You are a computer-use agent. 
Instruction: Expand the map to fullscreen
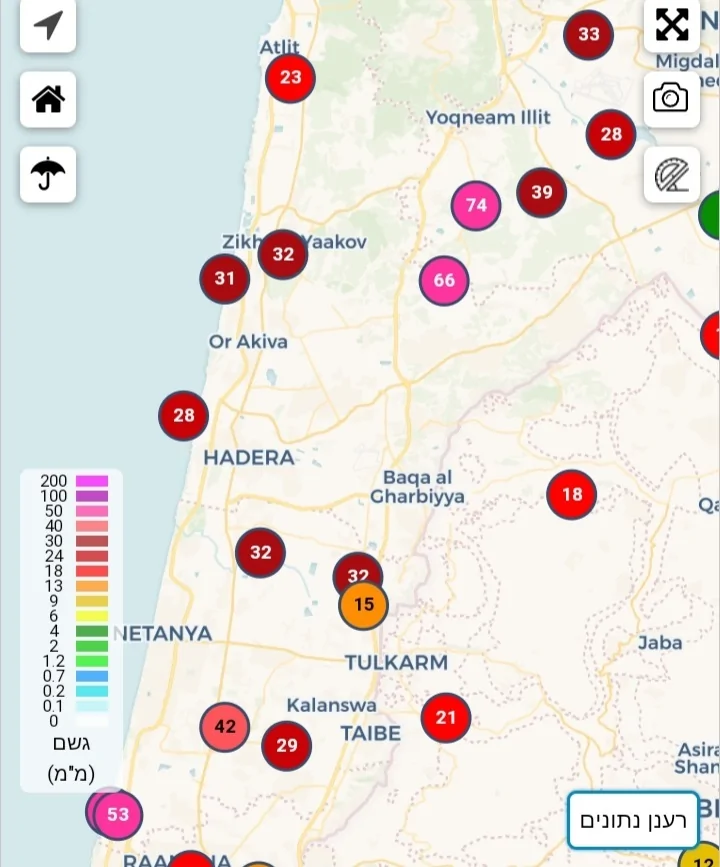pyautogui.click(x=672, y=24)
